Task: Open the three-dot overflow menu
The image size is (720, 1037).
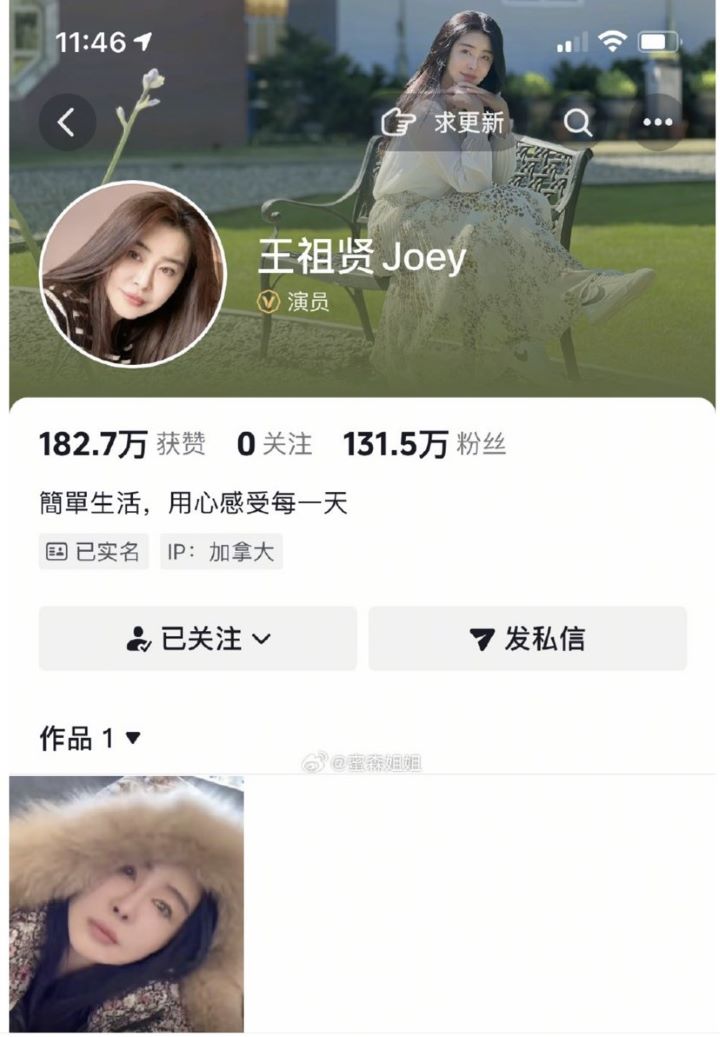Action: pos(658,123)
